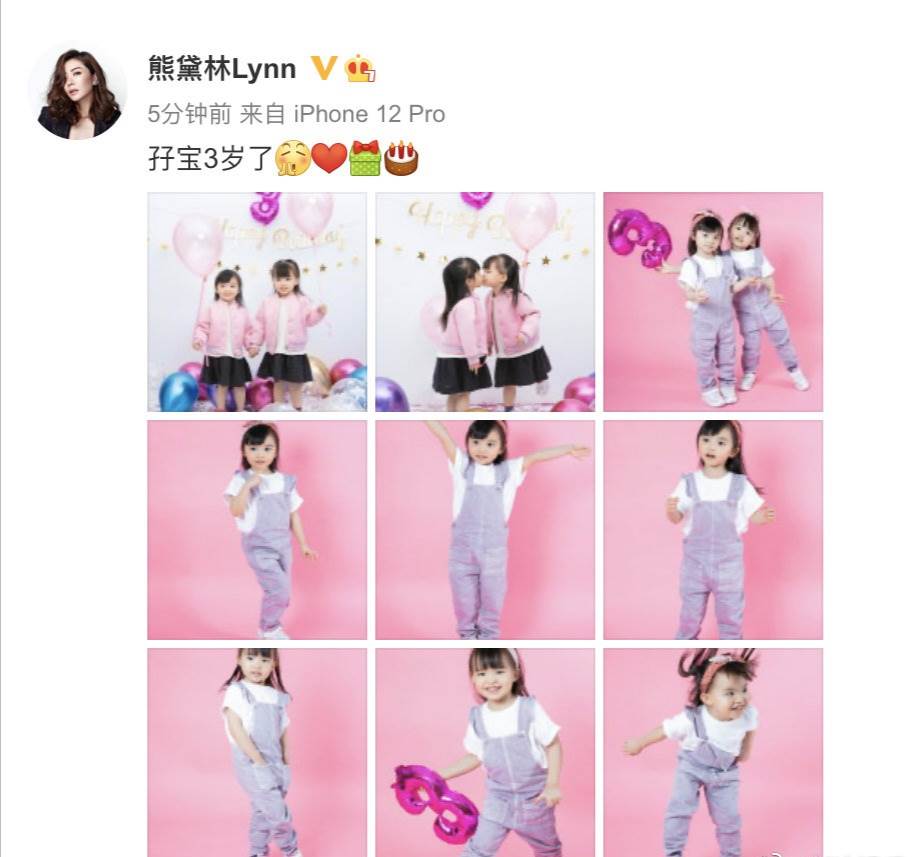This screenshot has width=914, height=857.
Task: Open photo of two girls with number balloon
Action: pyautogui.click(x=713, y=302)
